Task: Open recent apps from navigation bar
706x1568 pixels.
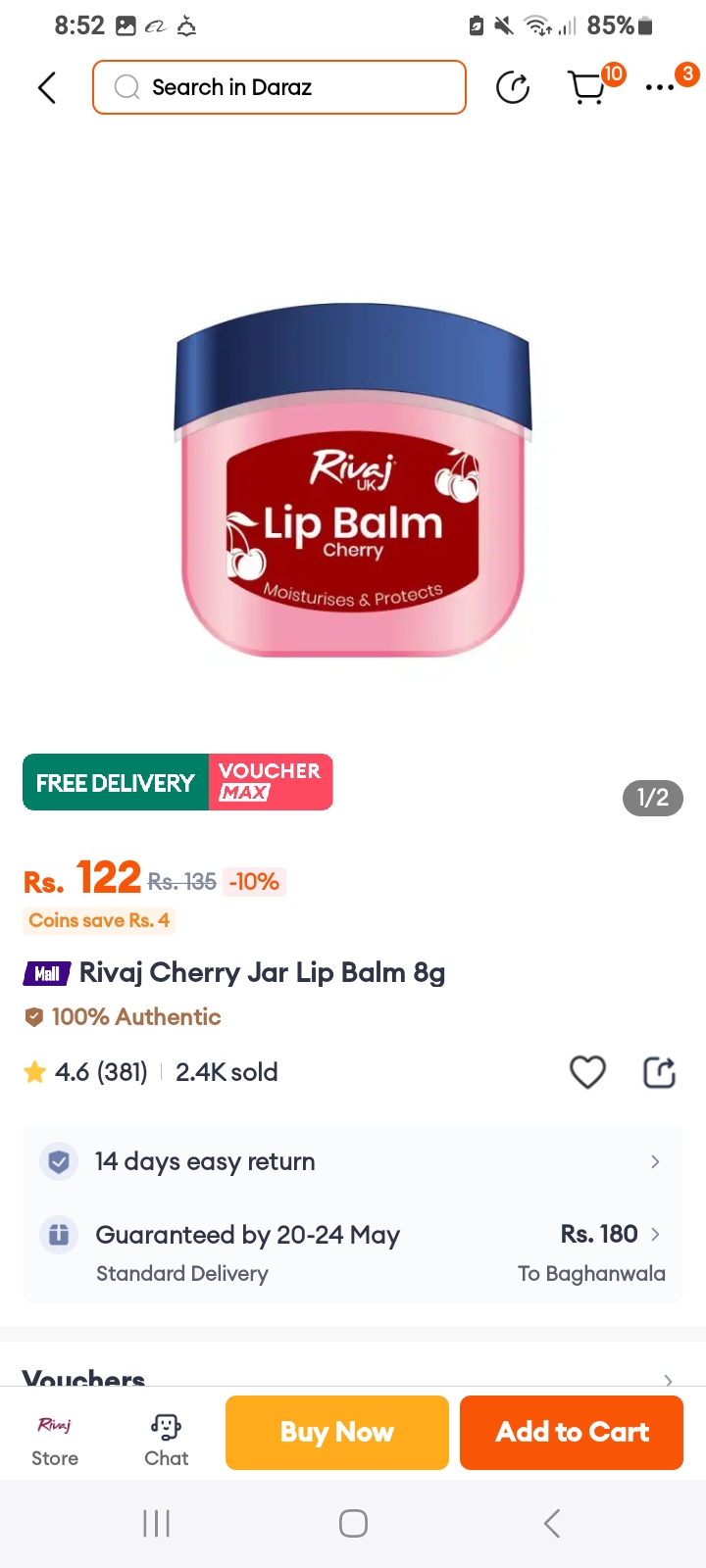Action: pyautogui.click(x=157, y=1523)
